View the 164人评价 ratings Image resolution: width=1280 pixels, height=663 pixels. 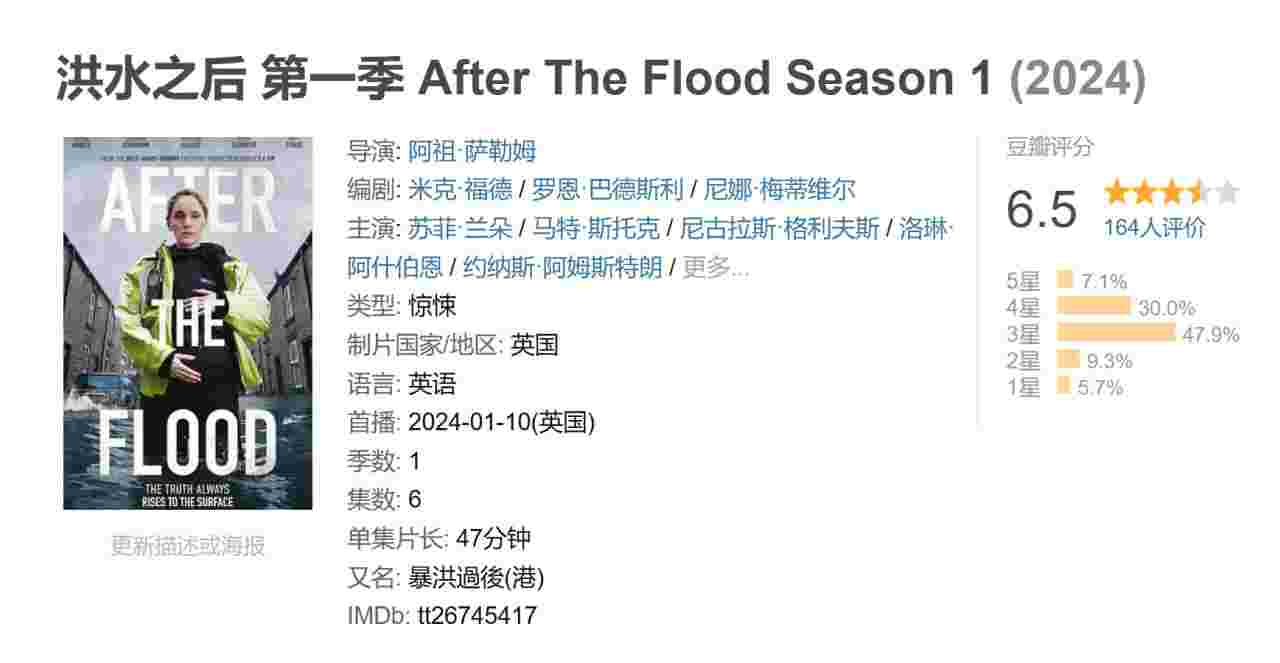pyautogui.click(x=1154, y=228)
